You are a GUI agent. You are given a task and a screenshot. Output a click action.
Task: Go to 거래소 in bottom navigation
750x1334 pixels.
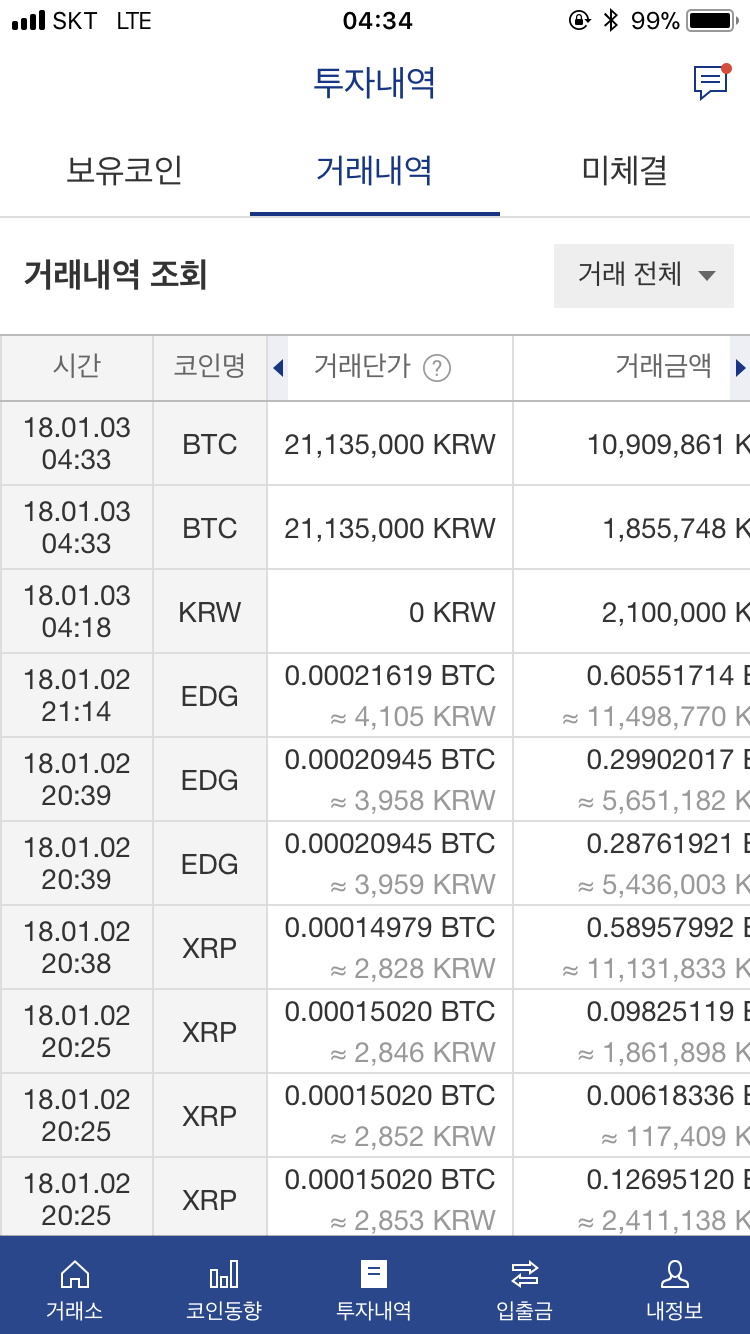click(74, 1289)
